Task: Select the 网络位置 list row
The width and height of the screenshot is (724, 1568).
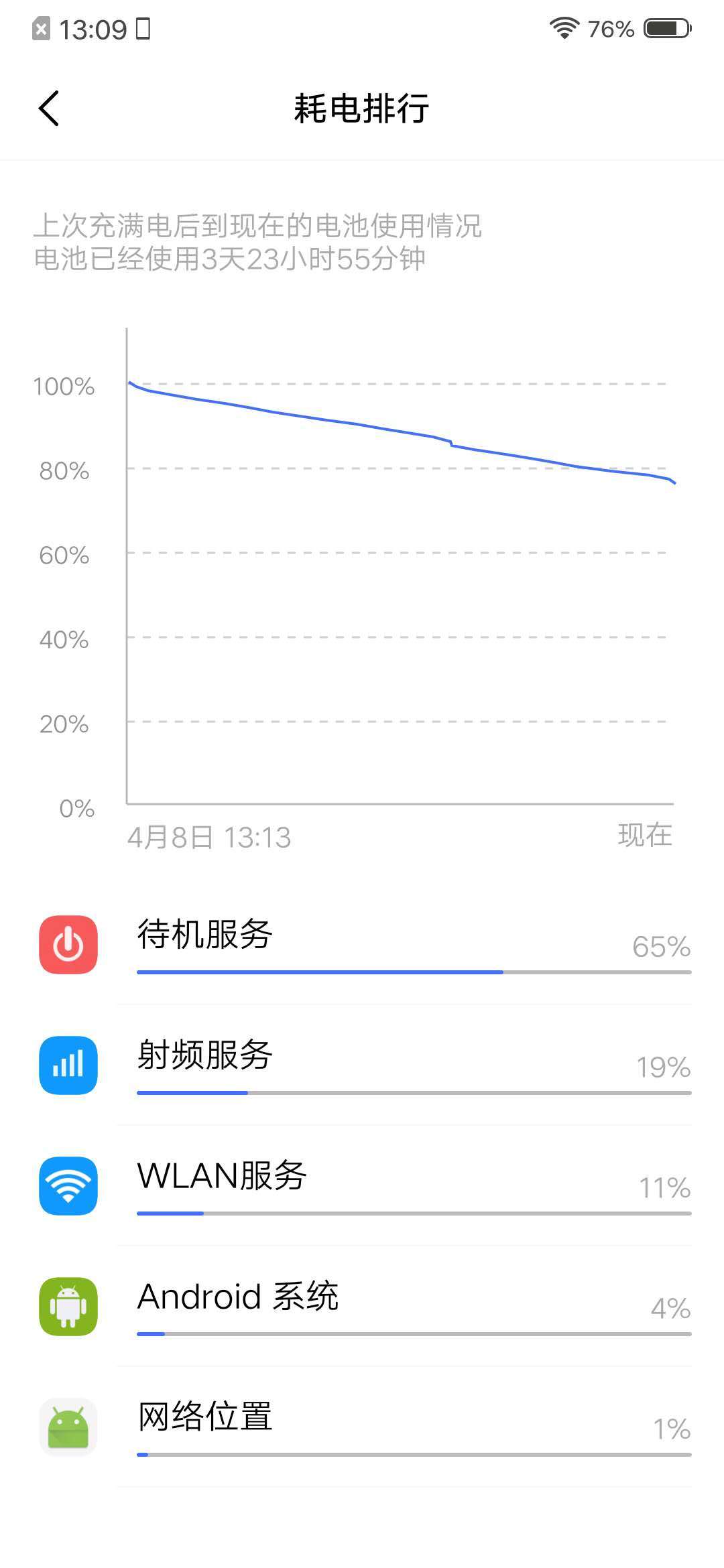Action: click(362, 1427)
